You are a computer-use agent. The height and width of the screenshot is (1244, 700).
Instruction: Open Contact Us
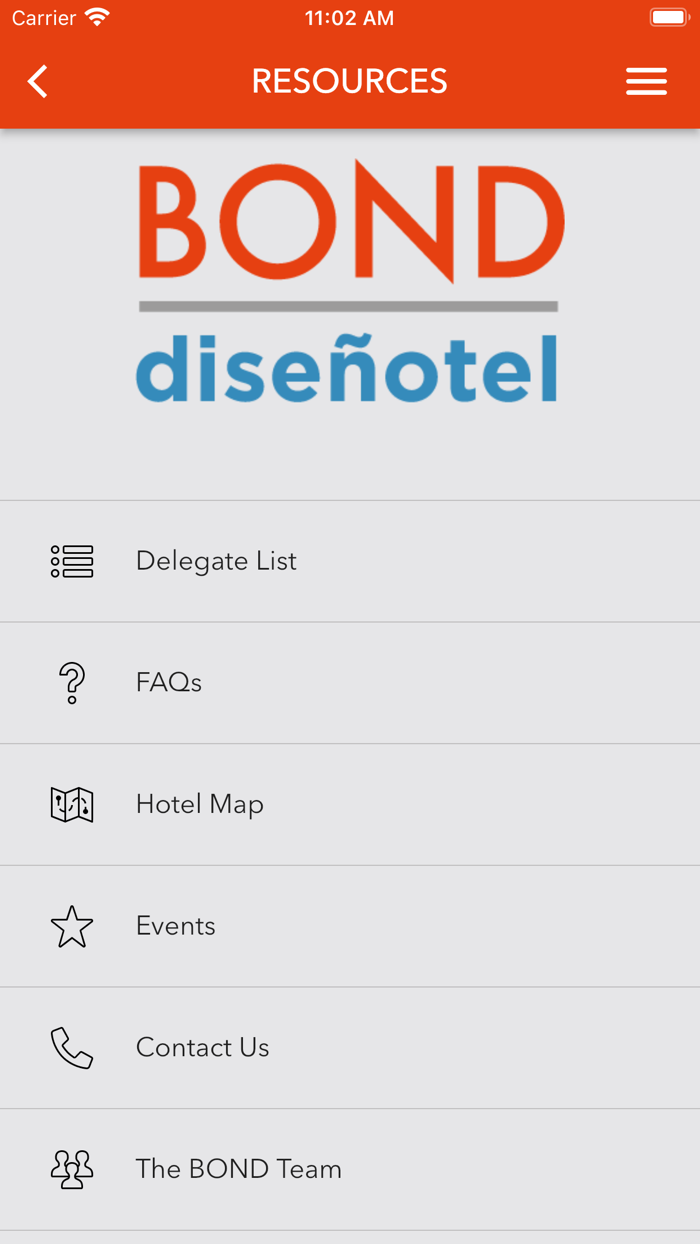click(x=350, y=1048)
